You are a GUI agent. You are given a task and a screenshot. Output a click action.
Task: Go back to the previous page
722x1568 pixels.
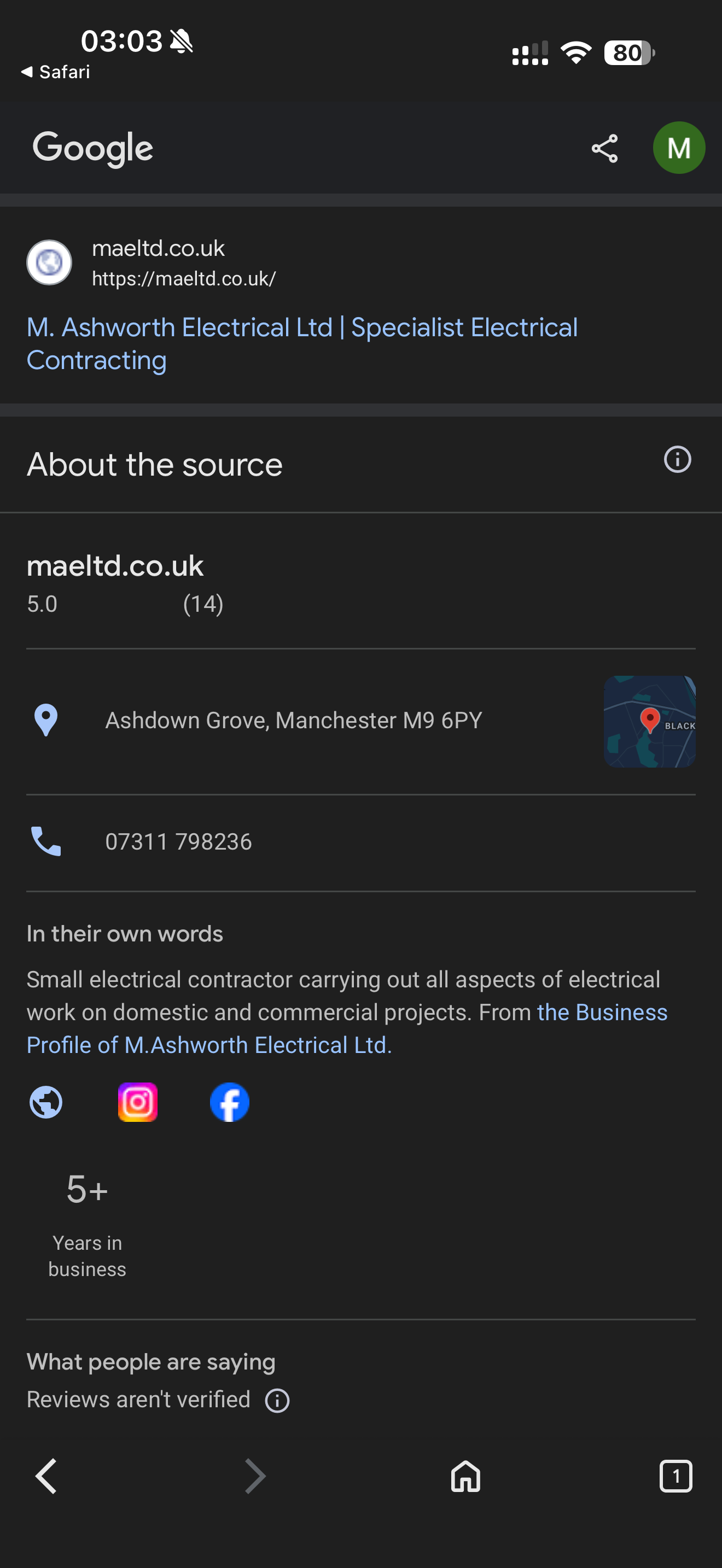coord(46,1476)
